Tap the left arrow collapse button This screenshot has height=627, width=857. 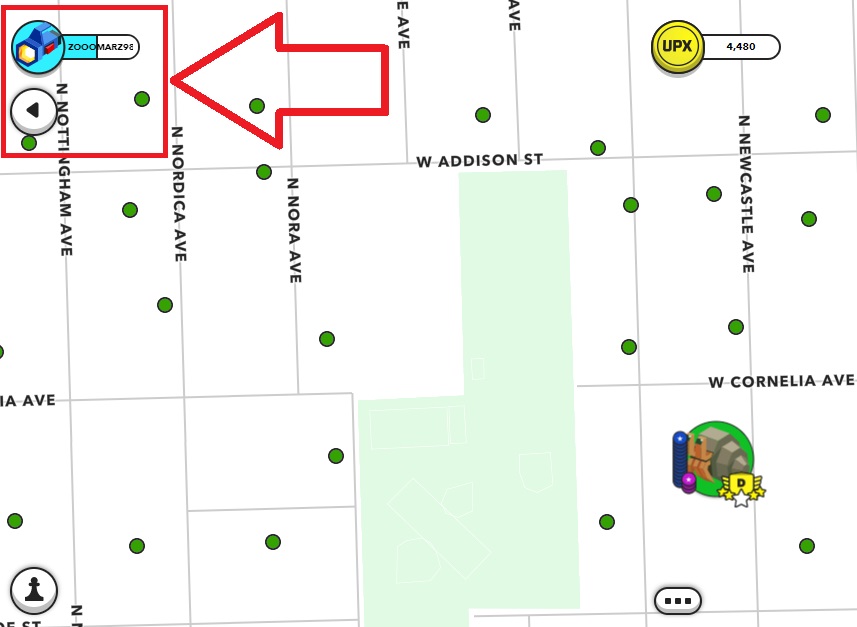[33, 110]
